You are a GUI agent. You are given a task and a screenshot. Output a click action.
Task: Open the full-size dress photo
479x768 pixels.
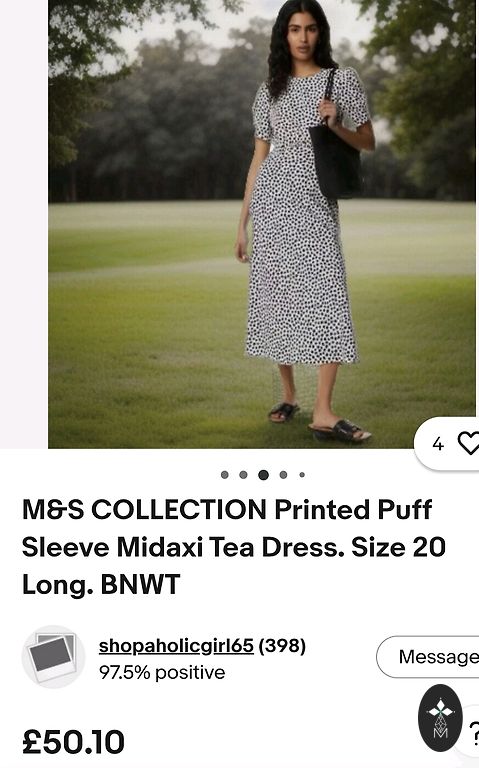(262, 224)
